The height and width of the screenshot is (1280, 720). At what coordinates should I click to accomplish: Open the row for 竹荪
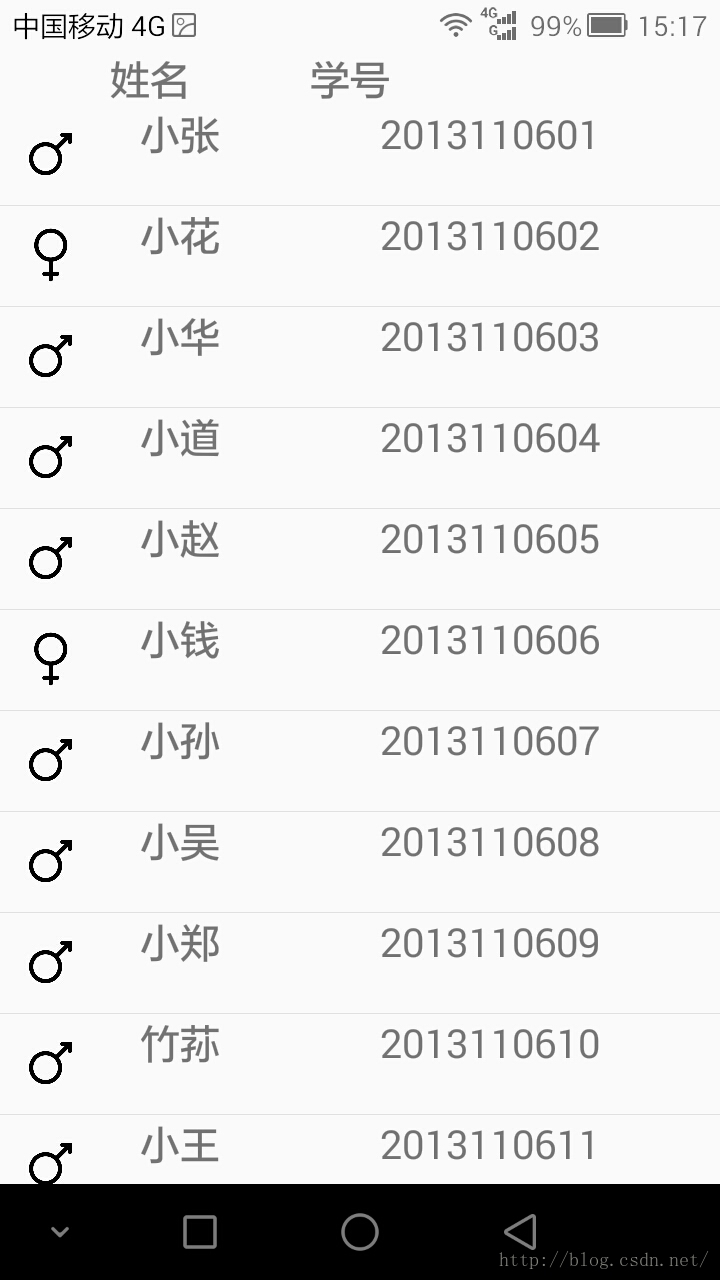click(x=360, y=1064)
